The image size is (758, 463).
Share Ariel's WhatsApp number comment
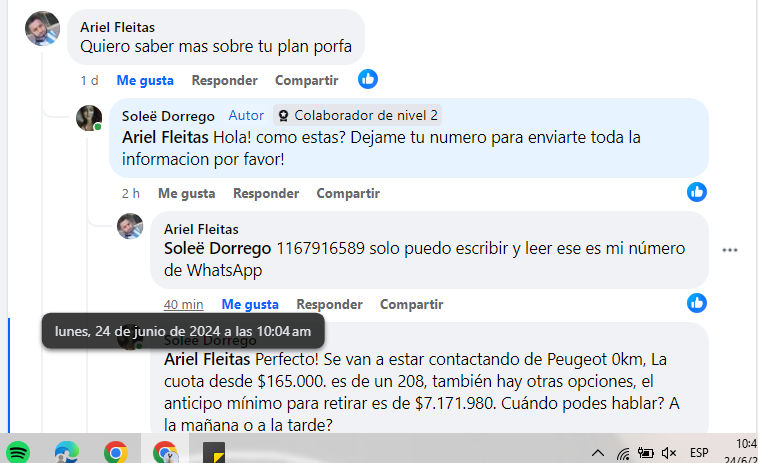(x=411, y=304)
